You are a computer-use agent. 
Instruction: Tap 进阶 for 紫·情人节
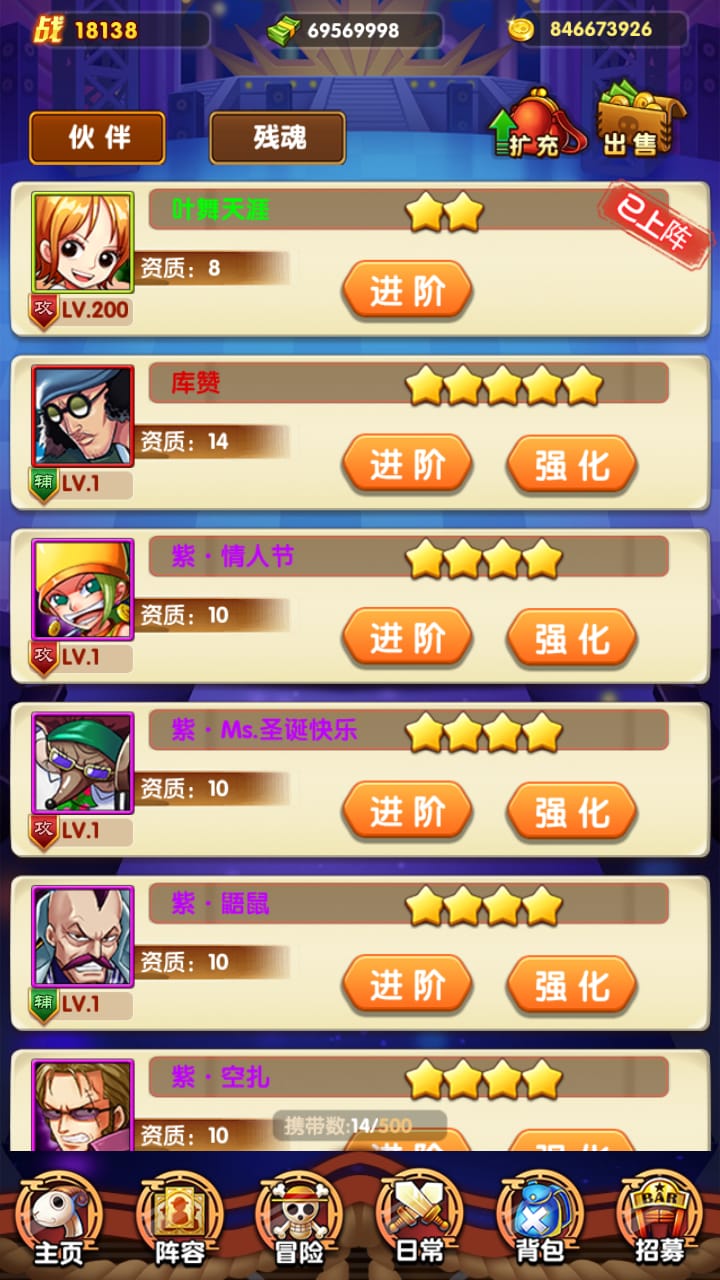[407, 638]
